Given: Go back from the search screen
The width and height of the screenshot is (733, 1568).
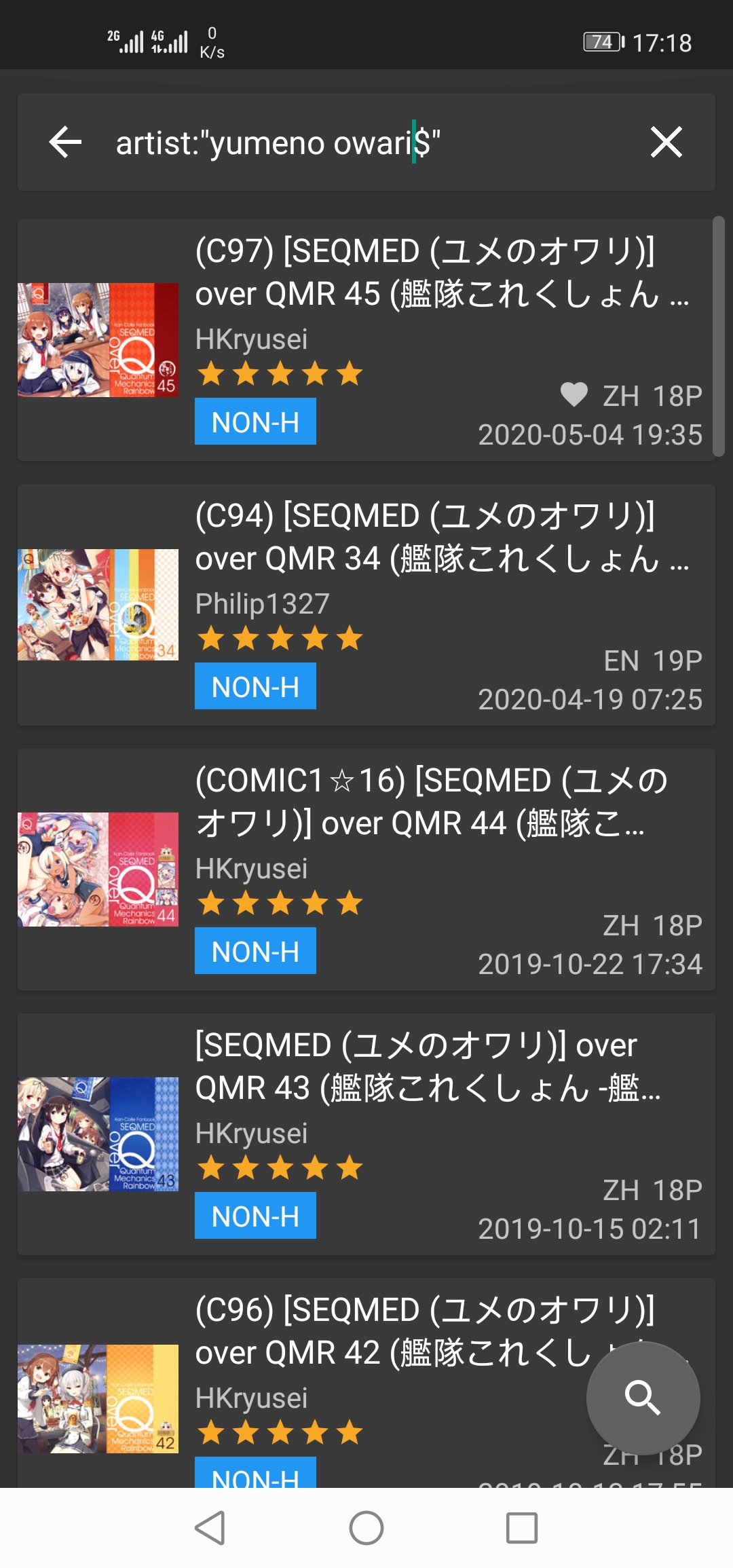Looking at the screenshot, I should (66, 143).
